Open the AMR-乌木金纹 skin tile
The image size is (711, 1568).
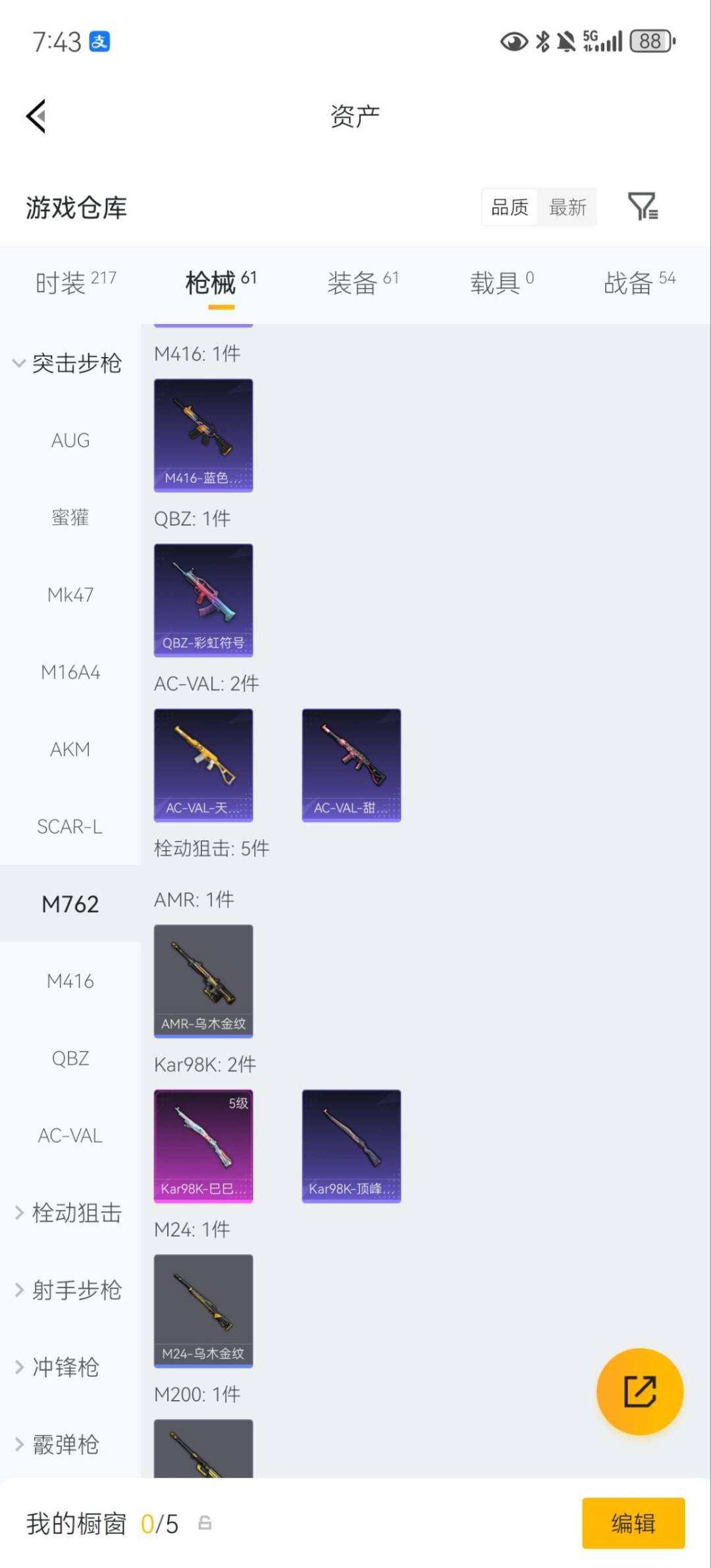203,981
